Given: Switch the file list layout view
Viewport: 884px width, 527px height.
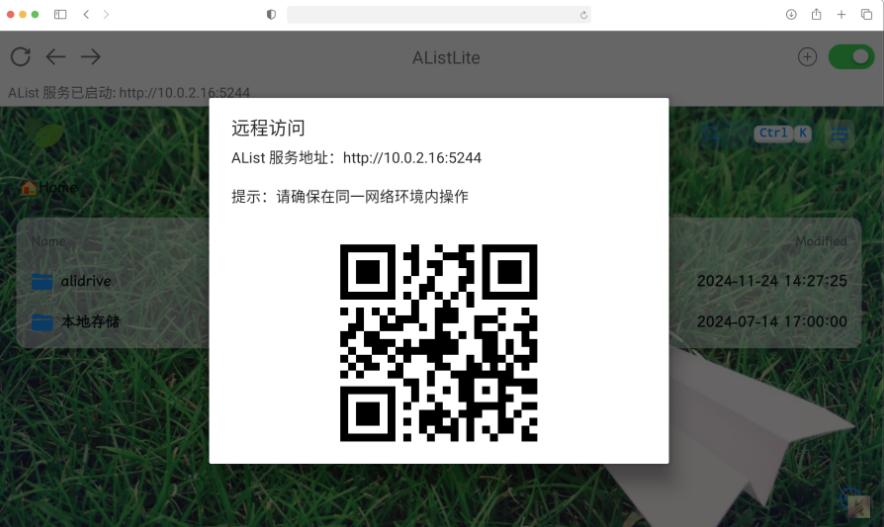Looking at the screenshot, I should pos(838,133).
